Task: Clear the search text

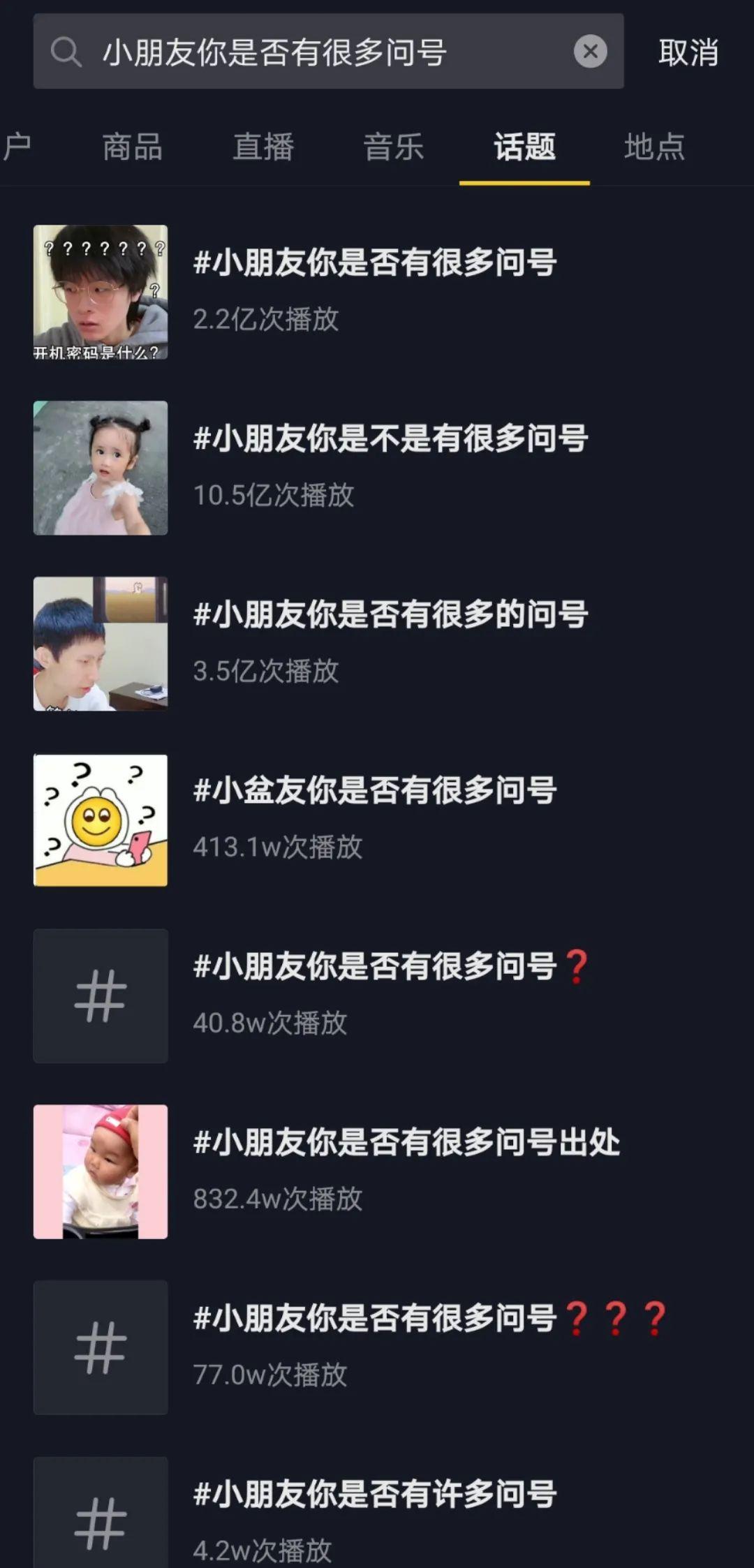Action: (590, 52)
